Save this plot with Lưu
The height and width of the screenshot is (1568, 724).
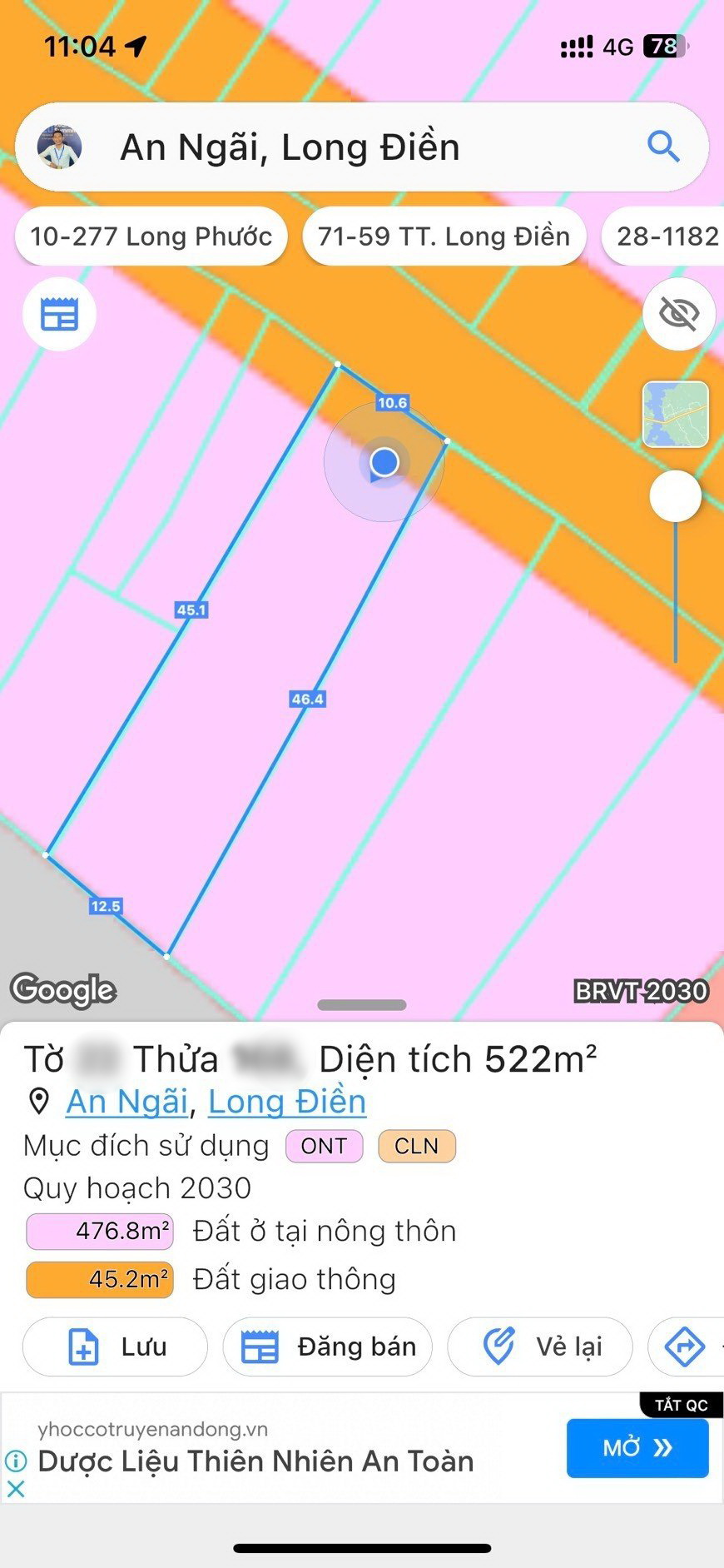115,1346
